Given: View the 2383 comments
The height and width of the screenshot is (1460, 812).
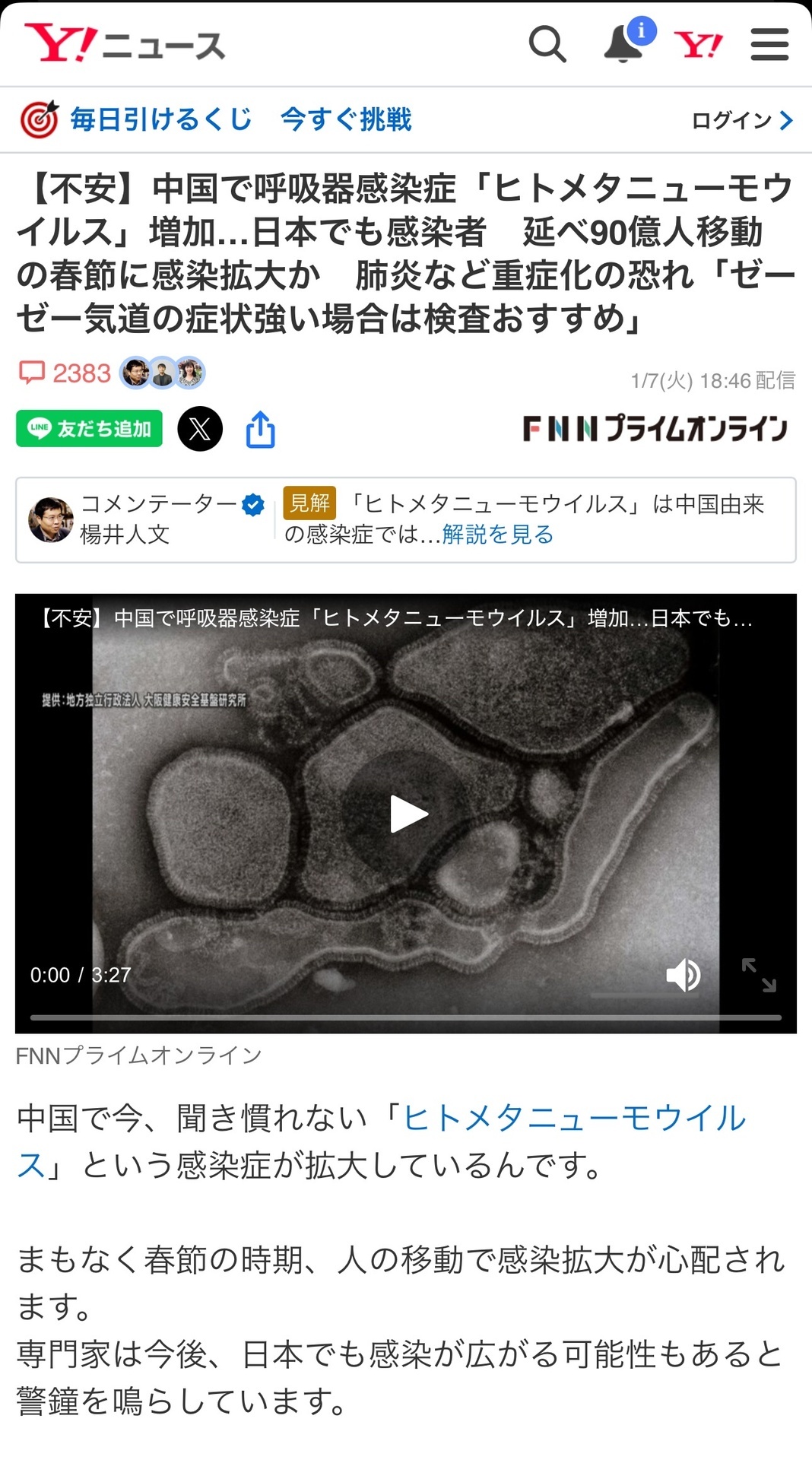Looking at the screenshot, I should (65, 373).
